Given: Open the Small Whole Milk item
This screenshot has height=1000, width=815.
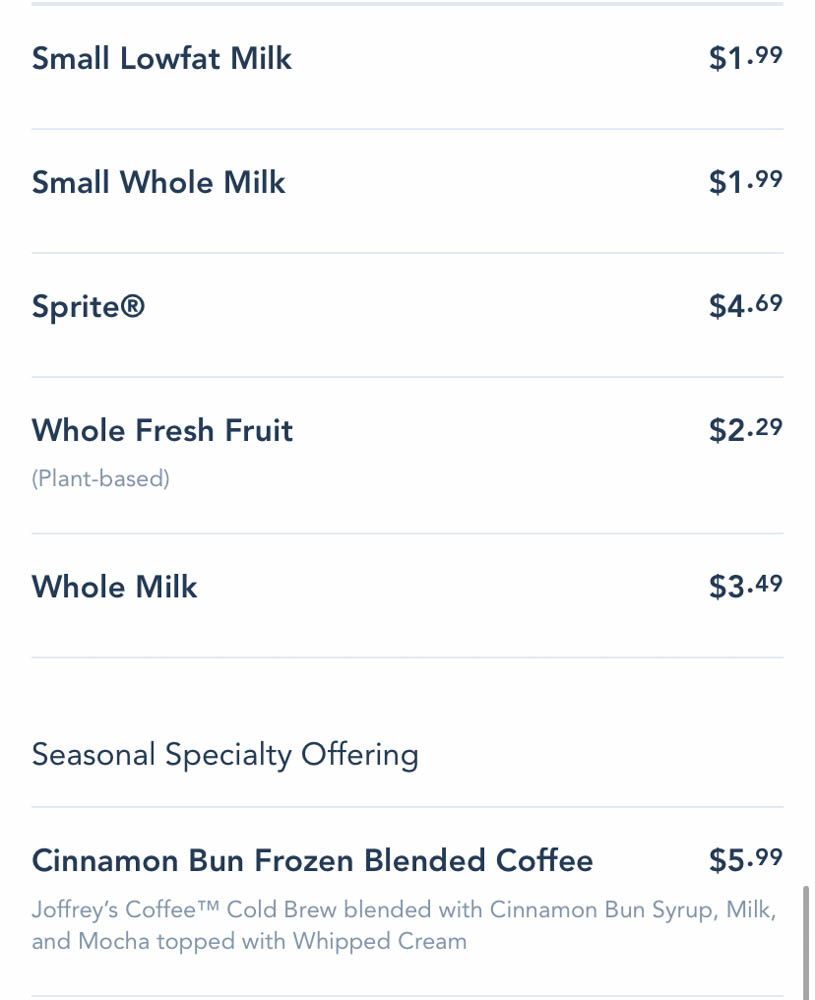Looking at the screenshot, I should 159,182.
